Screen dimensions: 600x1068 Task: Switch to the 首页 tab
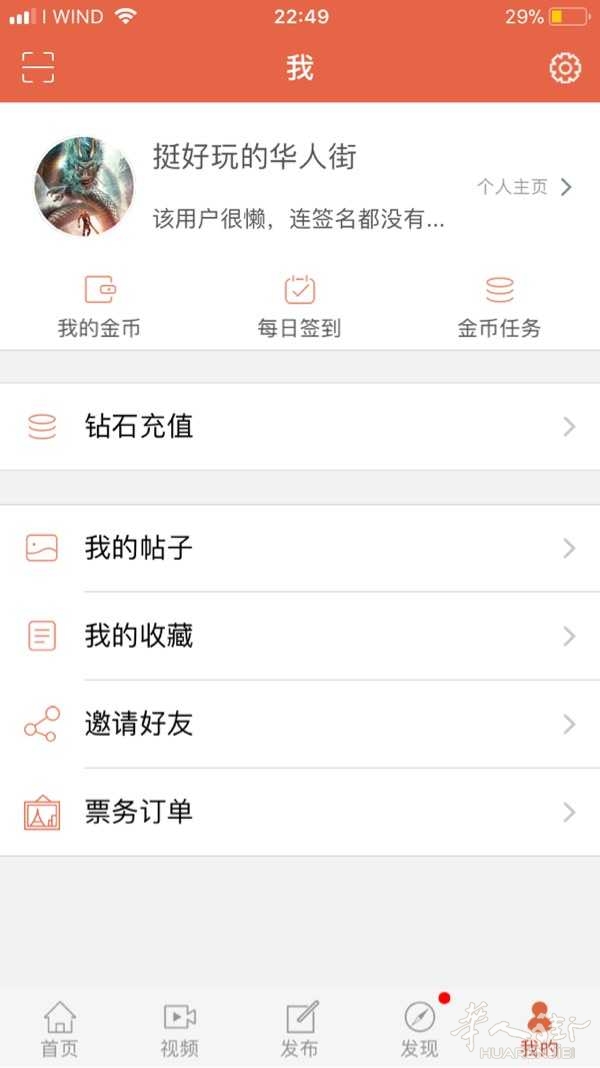point(60,1029)
